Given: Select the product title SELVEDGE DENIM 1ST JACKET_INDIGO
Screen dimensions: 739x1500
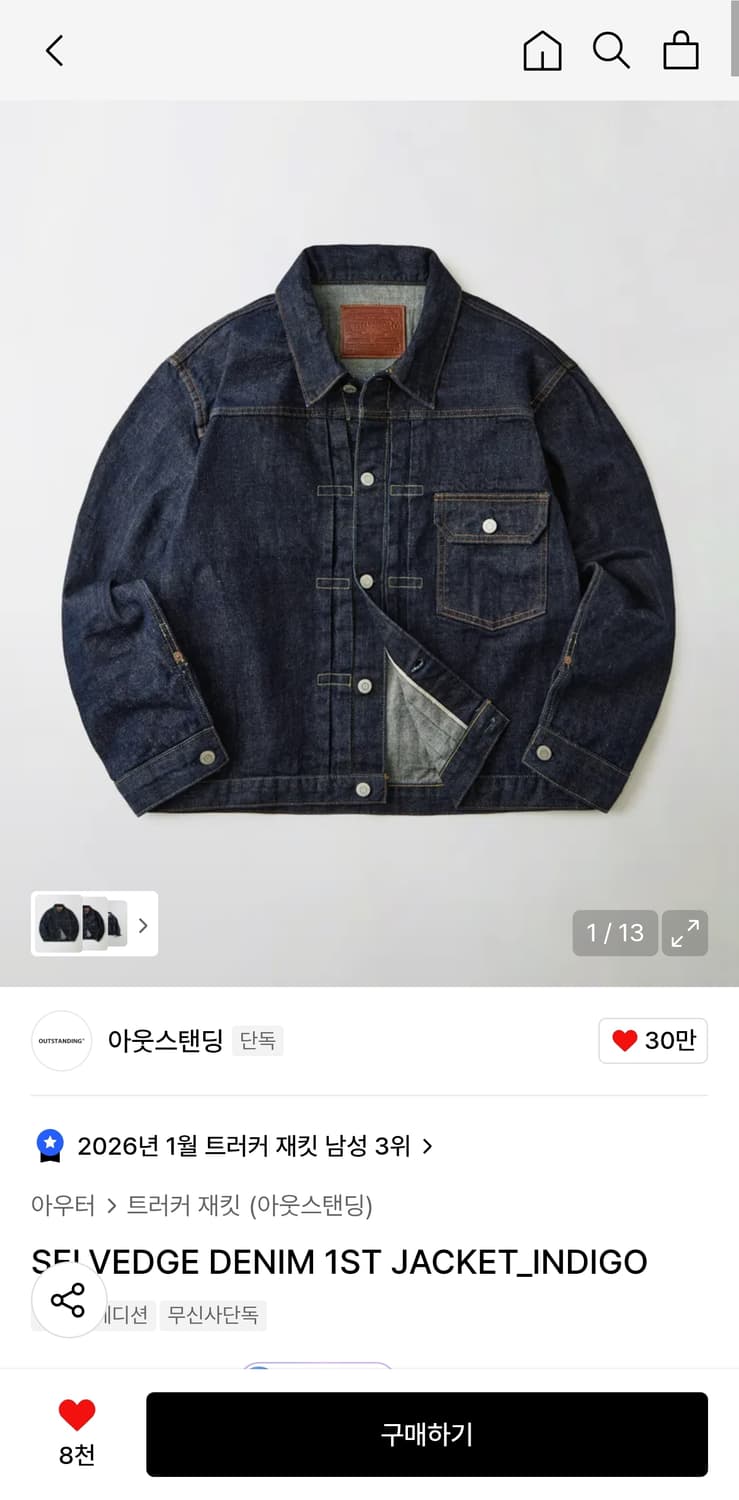Looking at the screenshot, I should tap(340, 1261).
